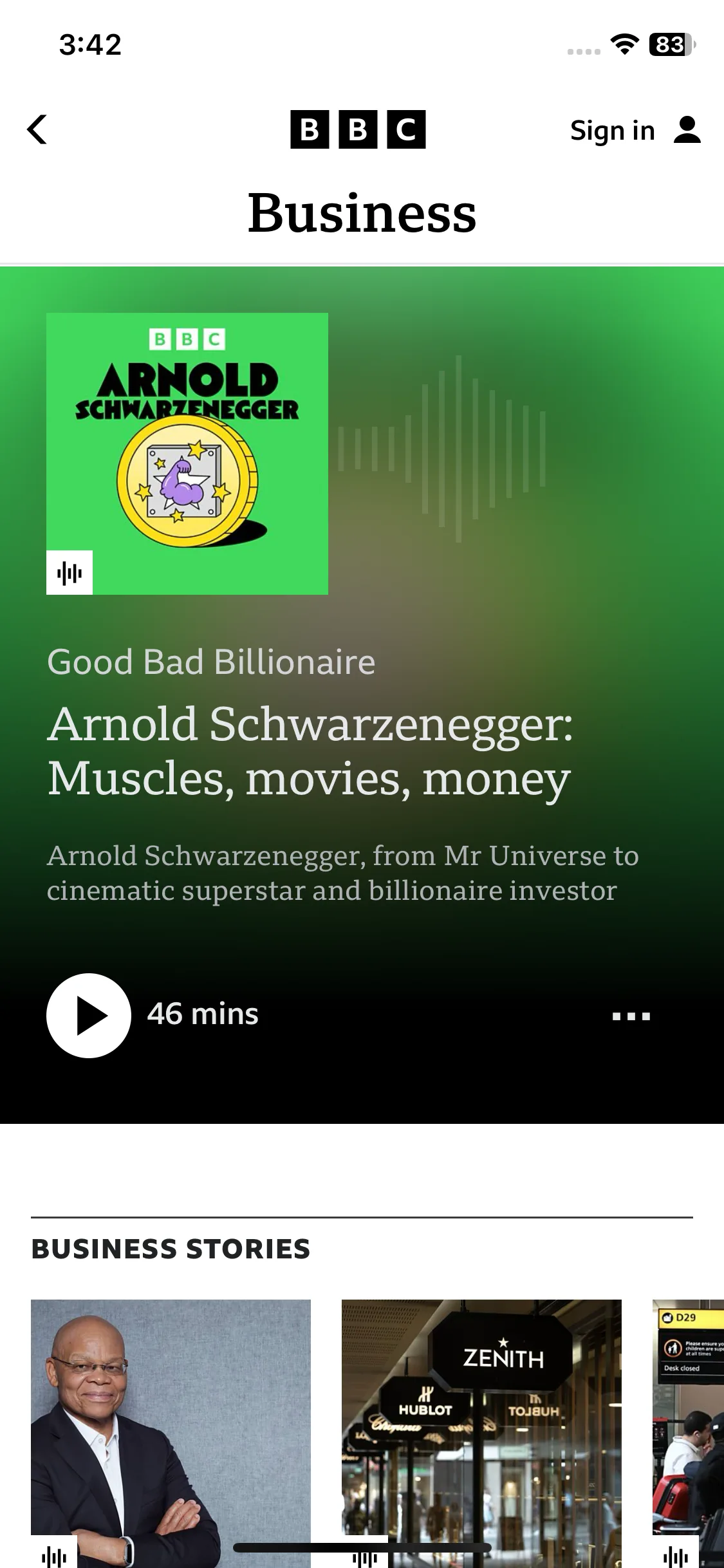The image size is (724, 1568).
Task: Open the Arnold Schwarzenegger: Muscles, movies, money title
Action: [310, 751]
